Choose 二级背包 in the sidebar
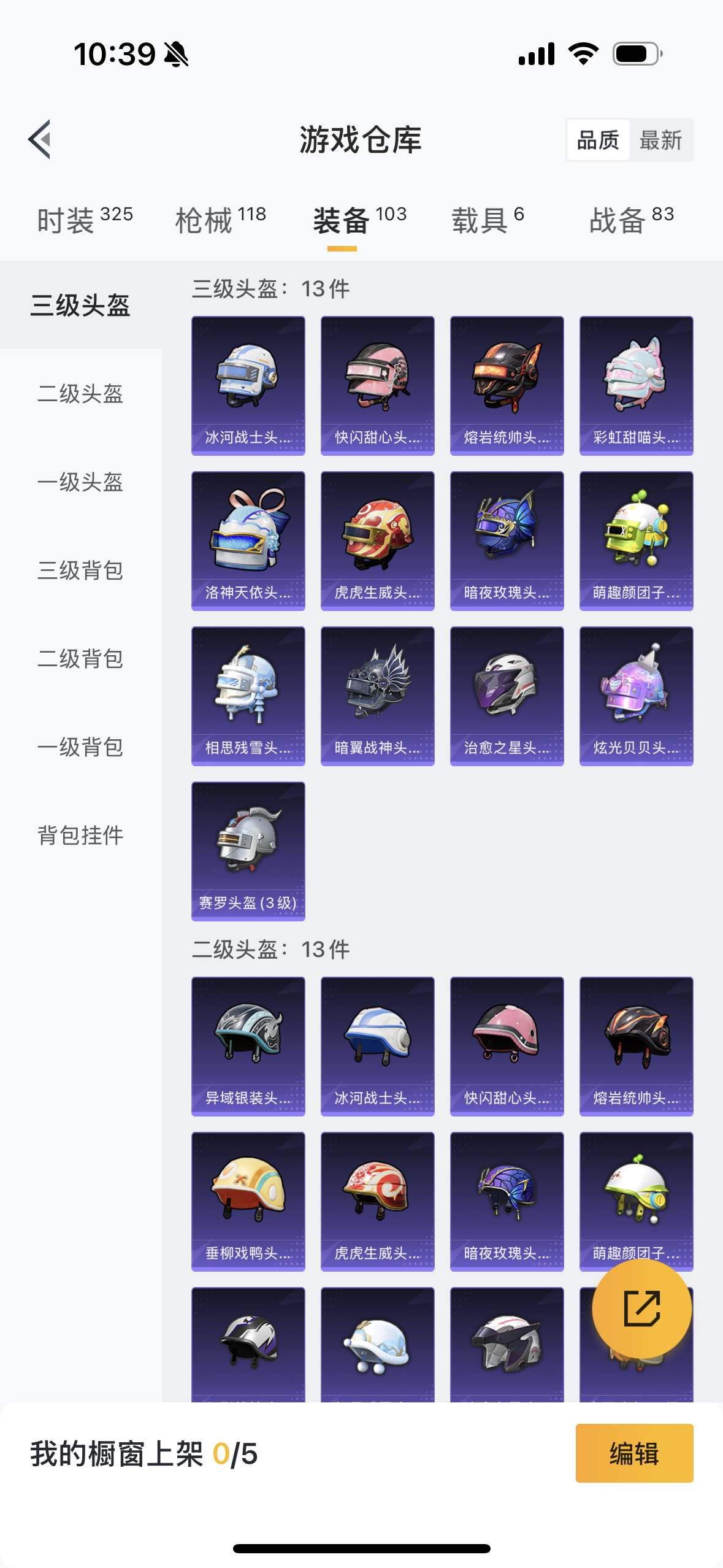723x1568 pixels. tap(81, 659)
